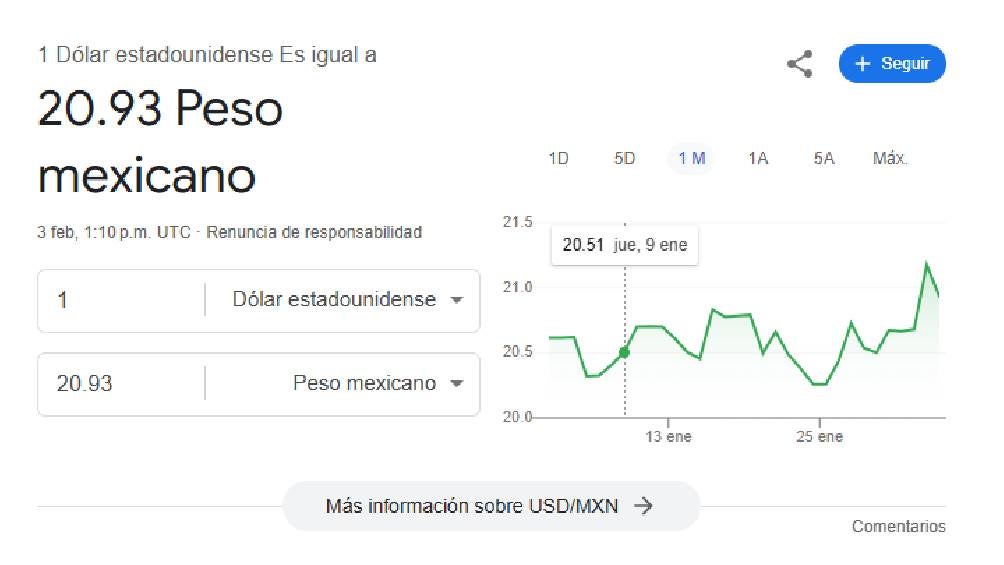Show the 1A chart range
The height and width of the screenshot is (565, 1004).
click(758, 158)
